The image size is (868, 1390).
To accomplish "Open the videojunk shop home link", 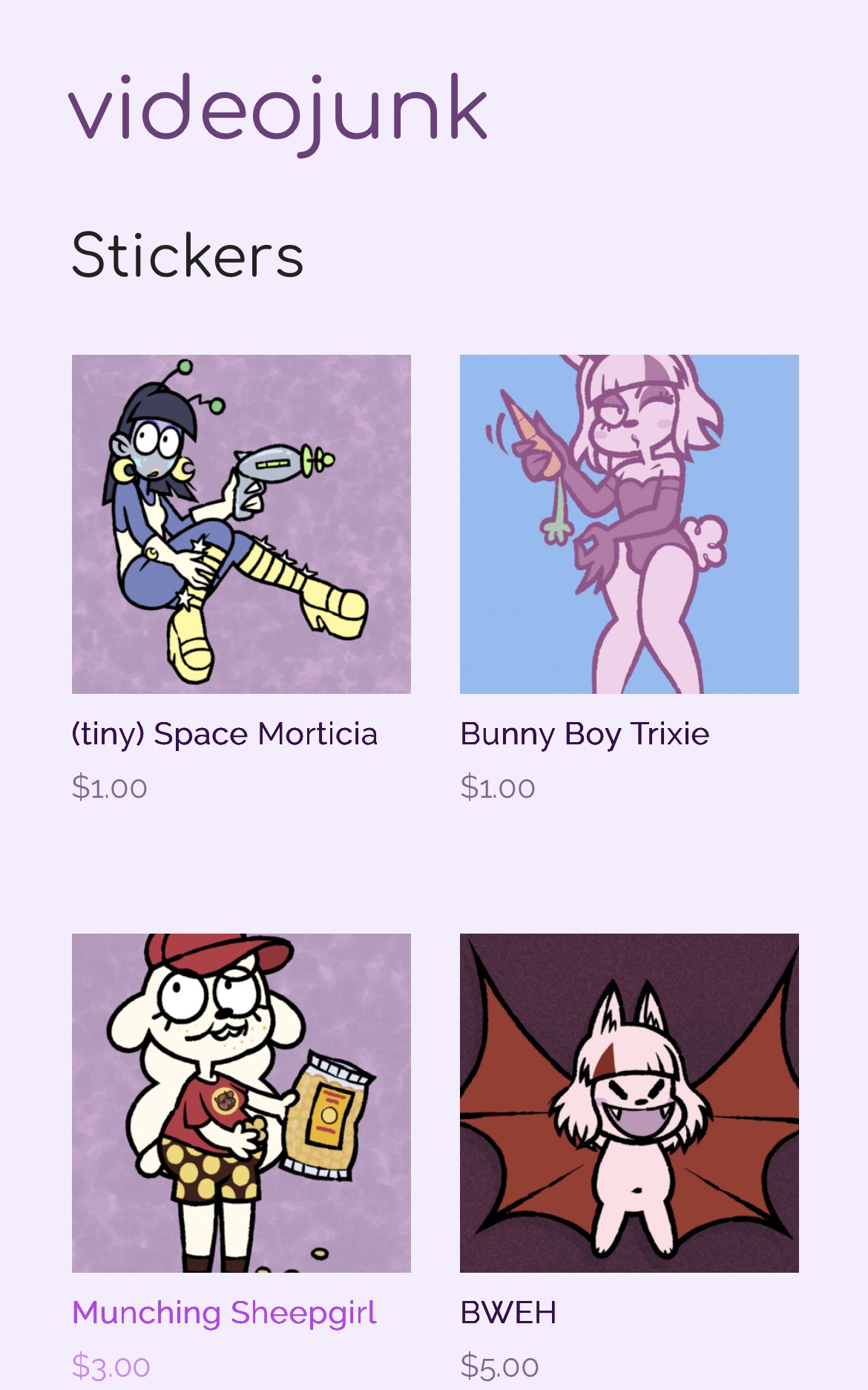I will click(278, 111).
